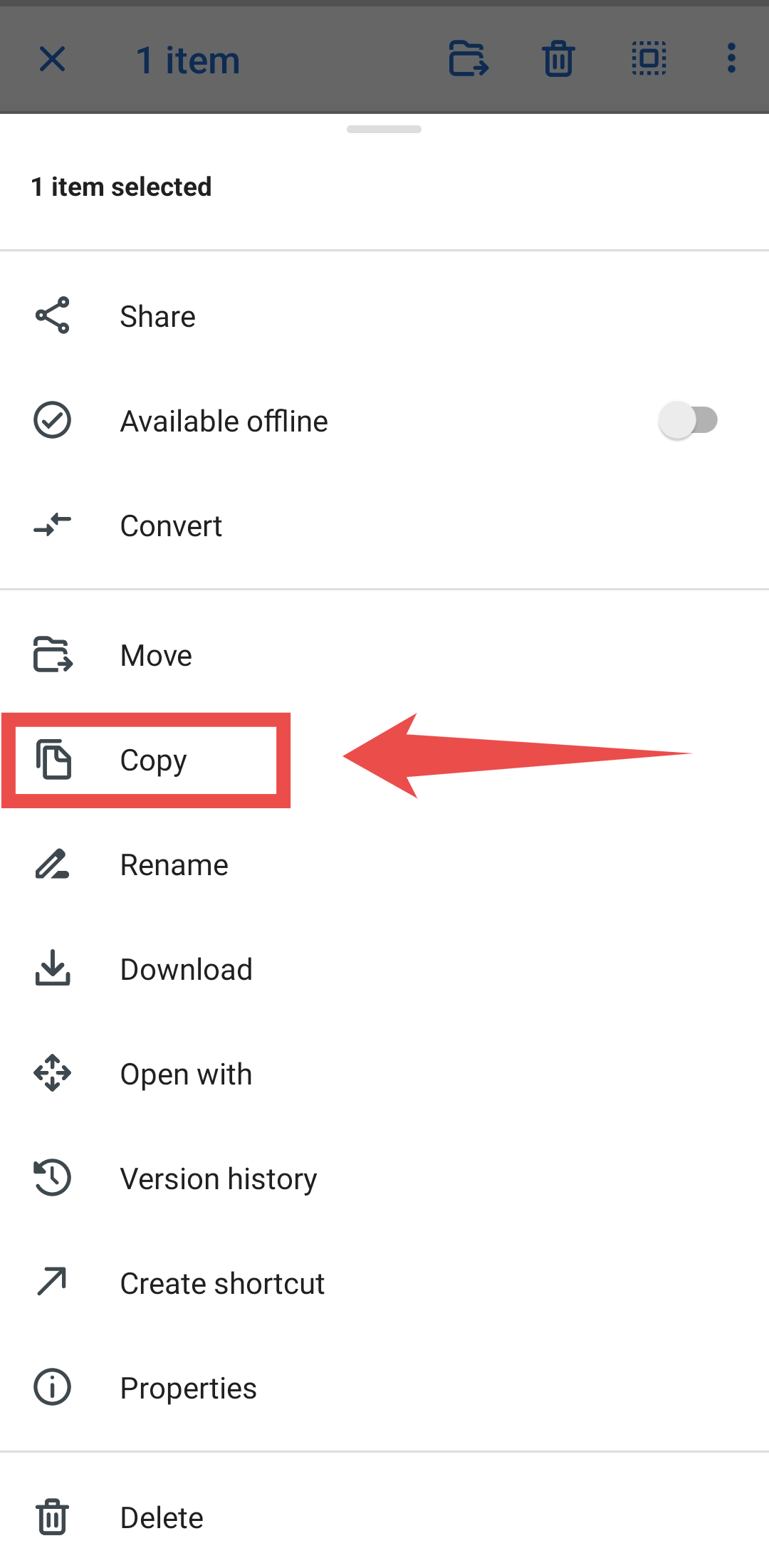769x1568 pixels.
Task: Rename the selected item
Action: 174,865
